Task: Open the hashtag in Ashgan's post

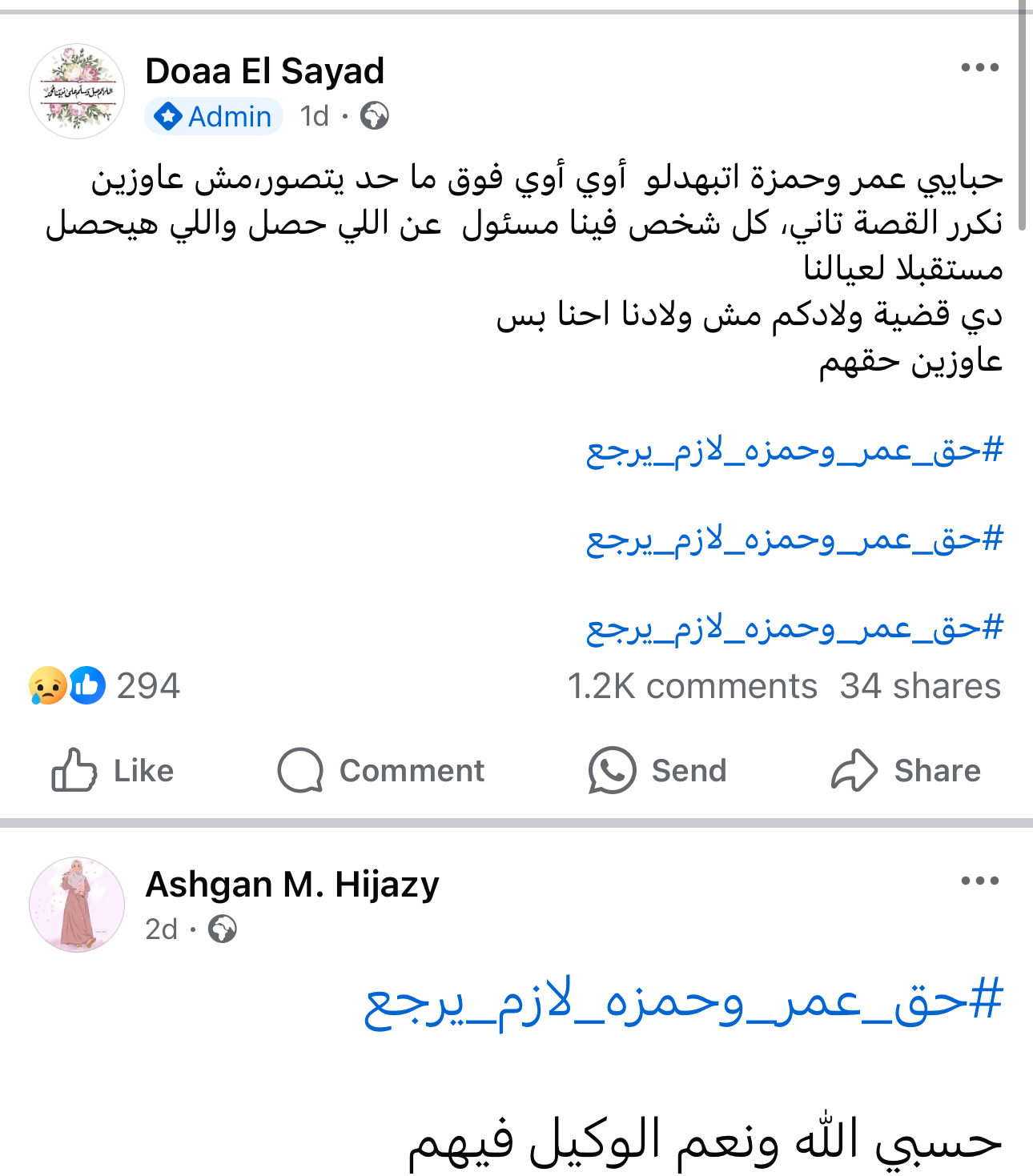Action: pos(683,1001)
